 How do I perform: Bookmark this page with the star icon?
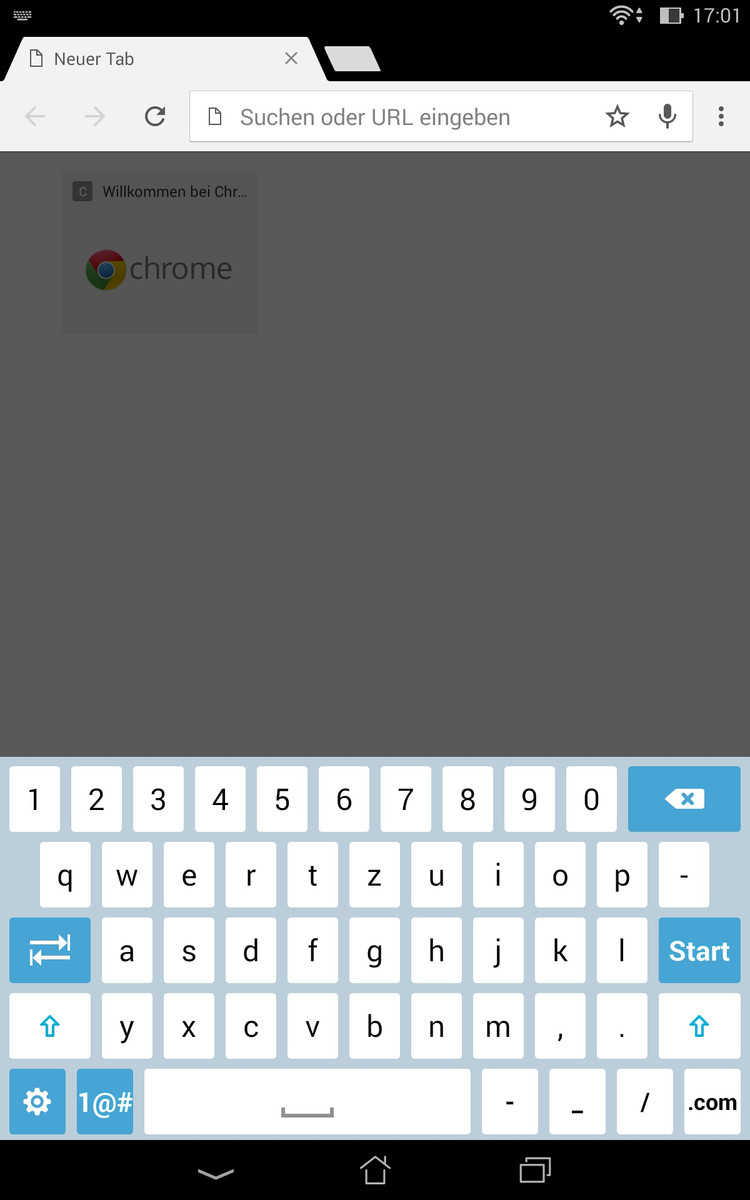click(617, 117)
